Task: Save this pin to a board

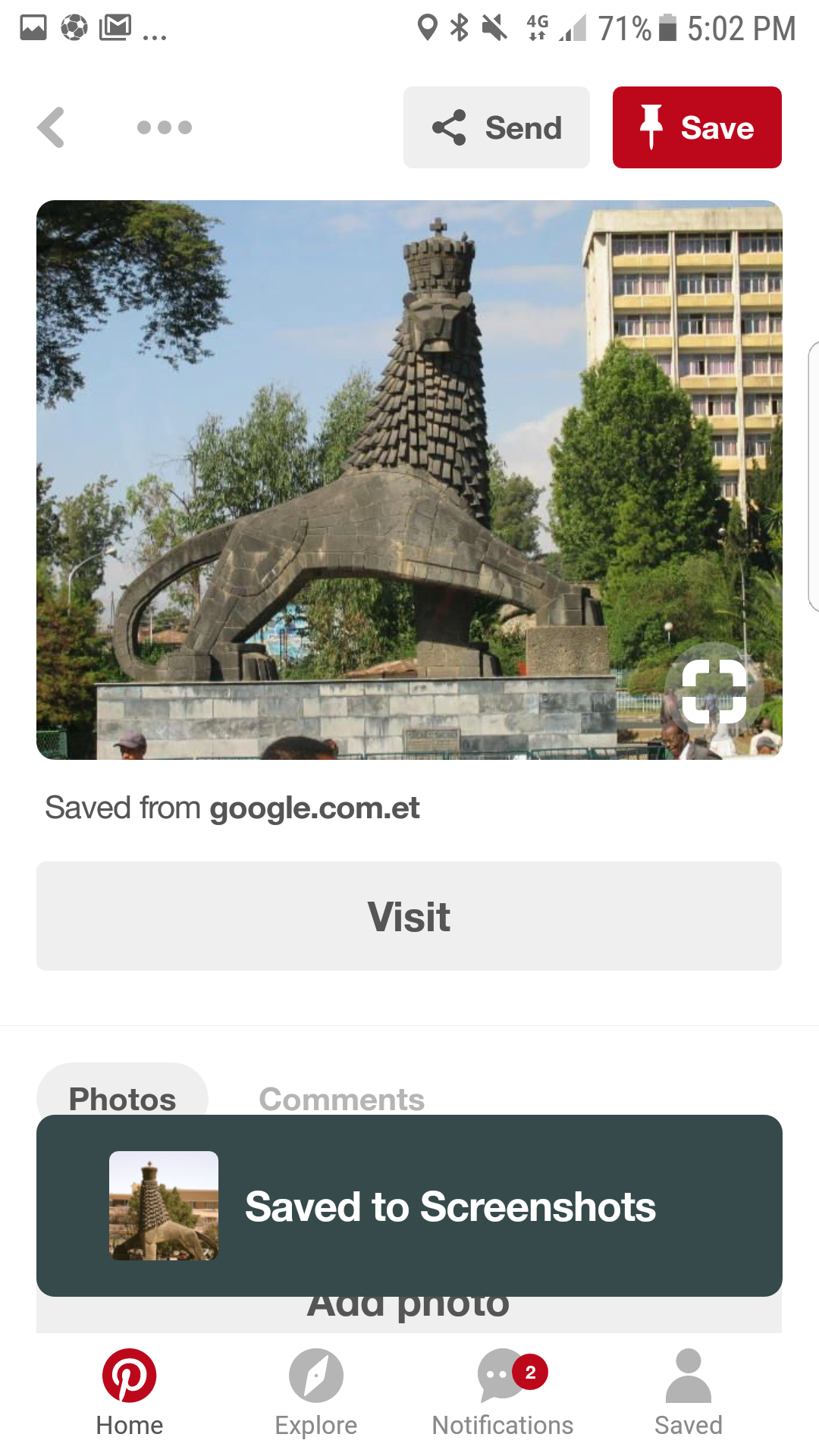Action: point(696,127)
